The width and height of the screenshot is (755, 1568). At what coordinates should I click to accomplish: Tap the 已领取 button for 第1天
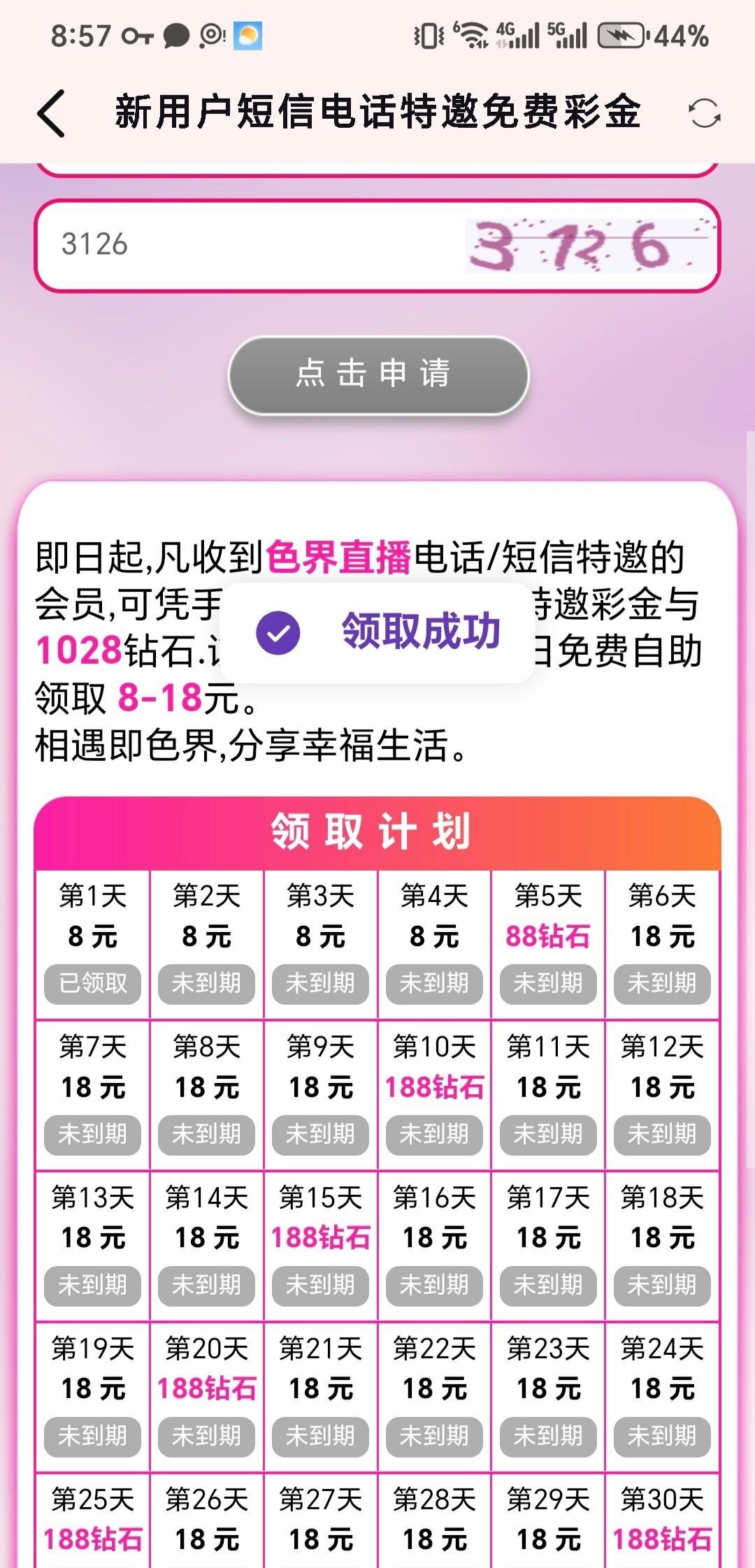92,984
